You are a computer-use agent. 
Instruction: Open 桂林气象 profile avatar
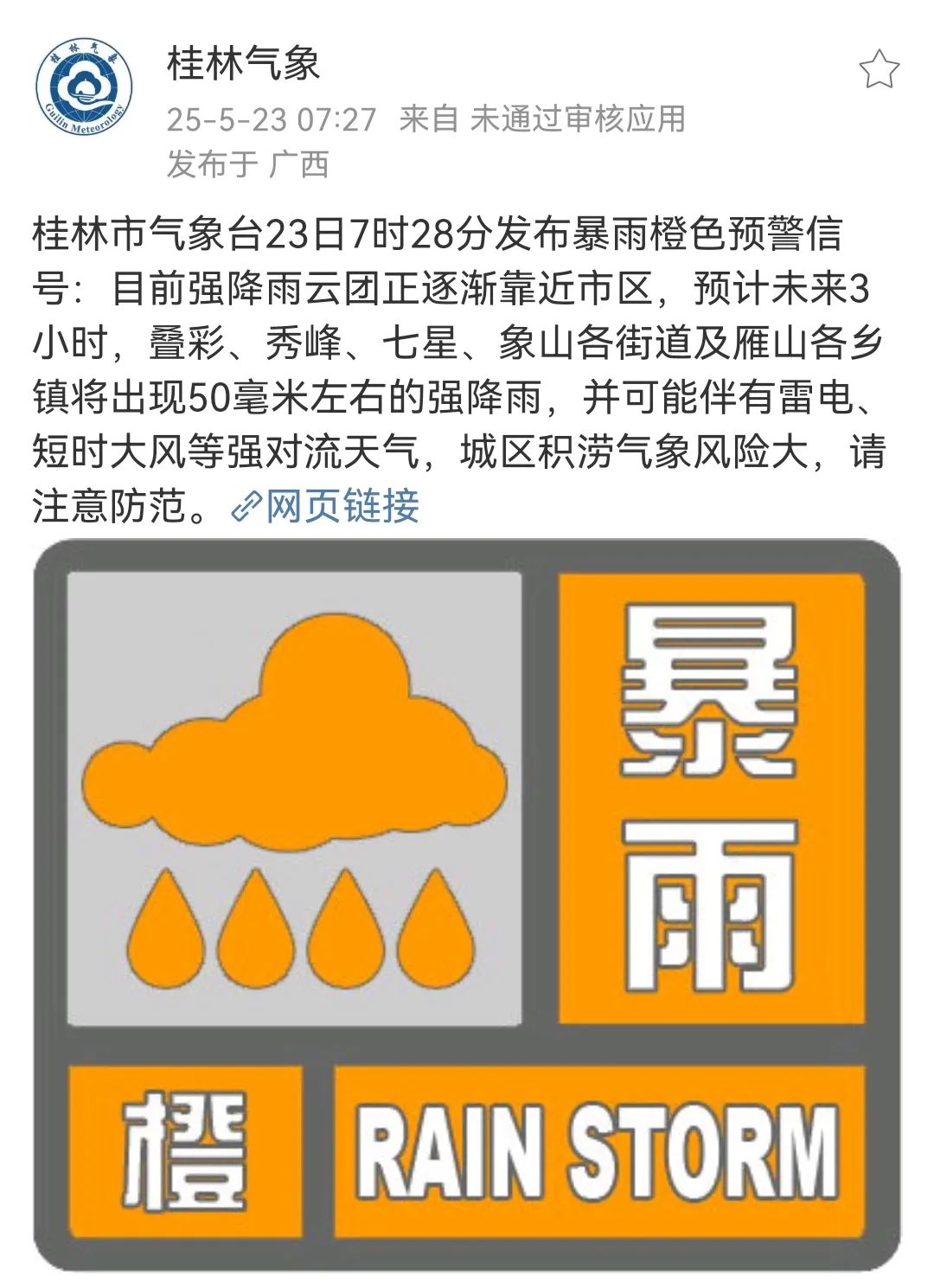84,87
